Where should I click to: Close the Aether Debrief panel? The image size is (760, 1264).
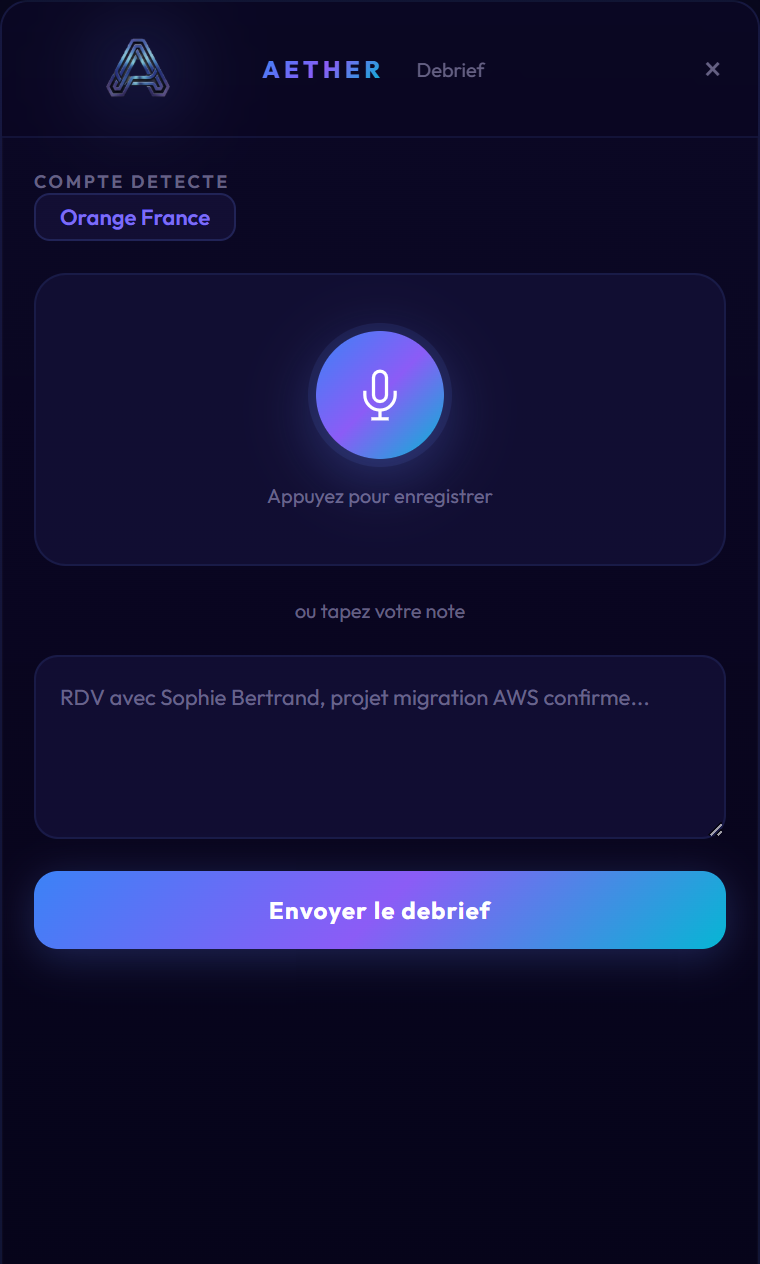pyautogui.click(x=712, y=69)
